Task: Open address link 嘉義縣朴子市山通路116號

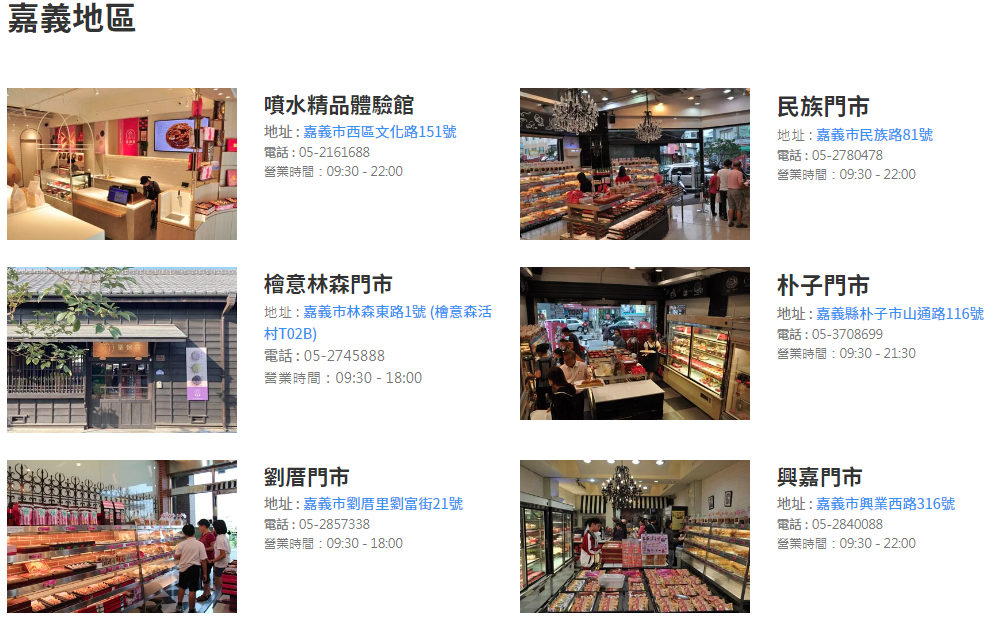Action: (900, 314)
